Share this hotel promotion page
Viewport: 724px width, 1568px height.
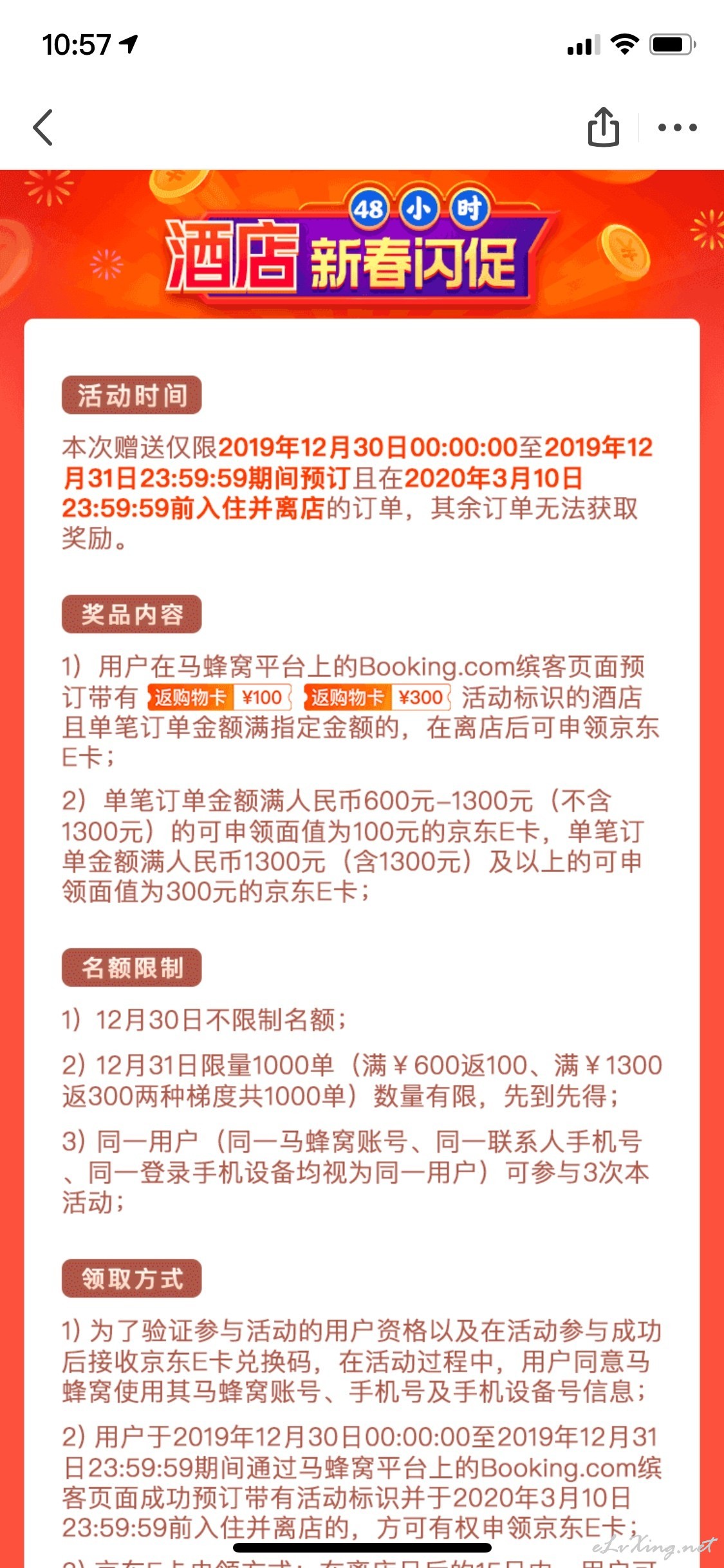(x=603, y=127)
